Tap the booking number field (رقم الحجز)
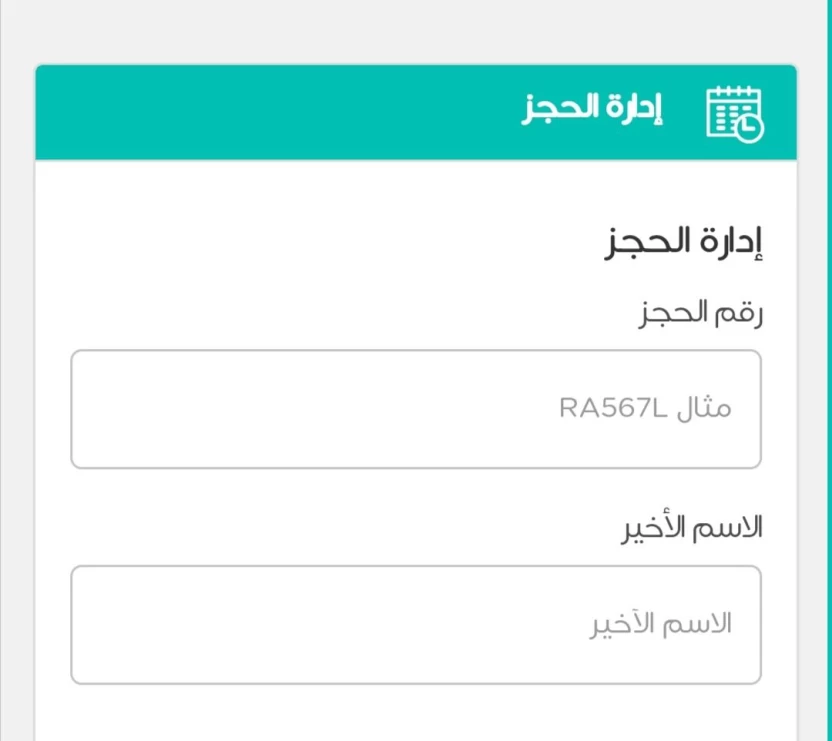The image size is (832, 741). coord(416,409)
